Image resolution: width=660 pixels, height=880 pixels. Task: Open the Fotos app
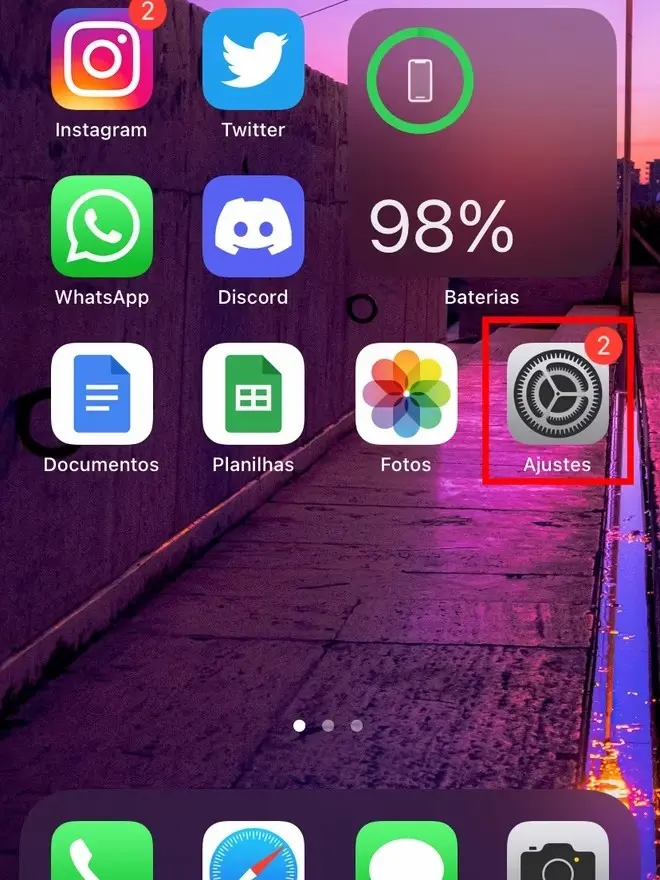tap(406, 393)
